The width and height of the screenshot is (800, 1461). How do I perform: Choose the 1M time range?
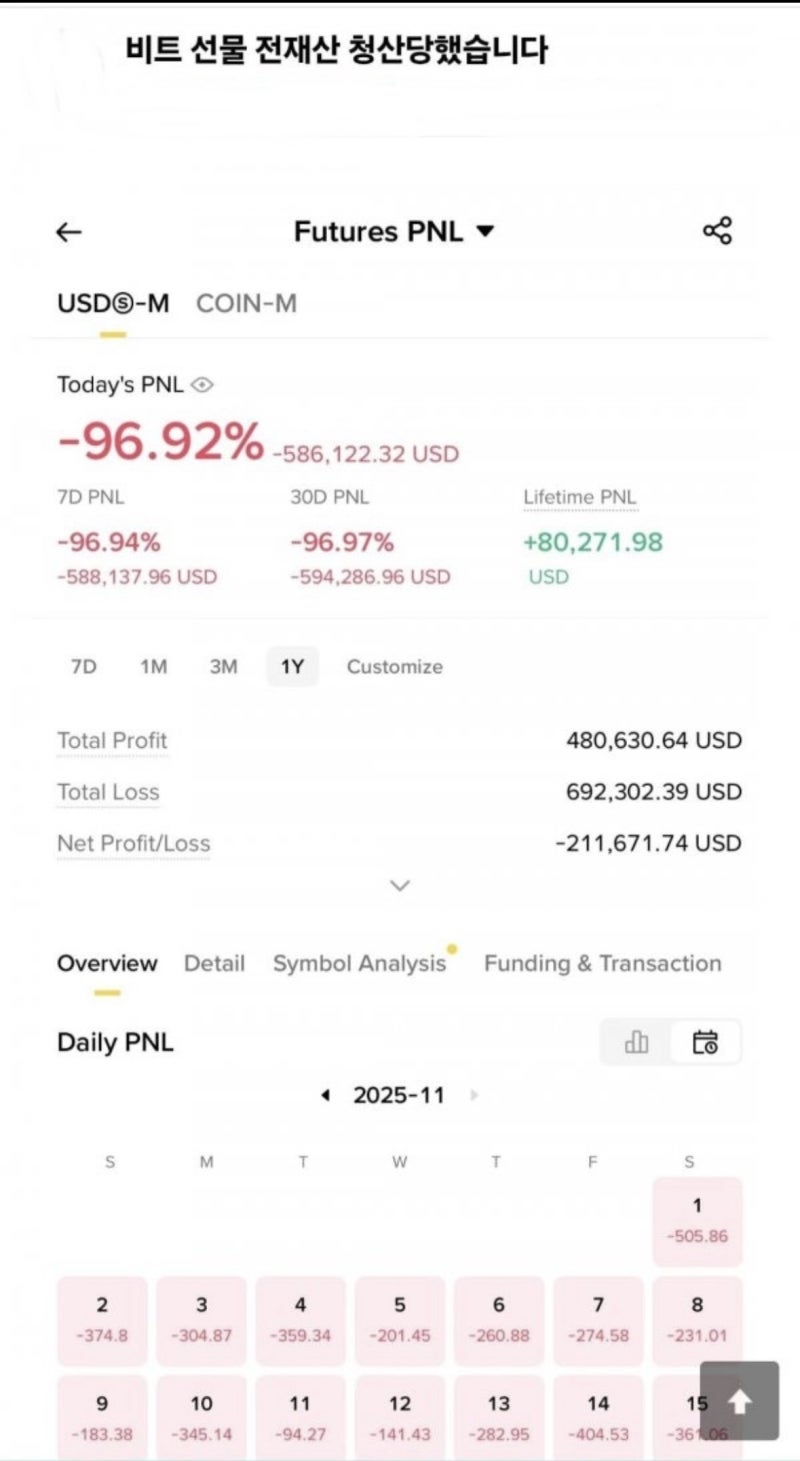(153, 667)
